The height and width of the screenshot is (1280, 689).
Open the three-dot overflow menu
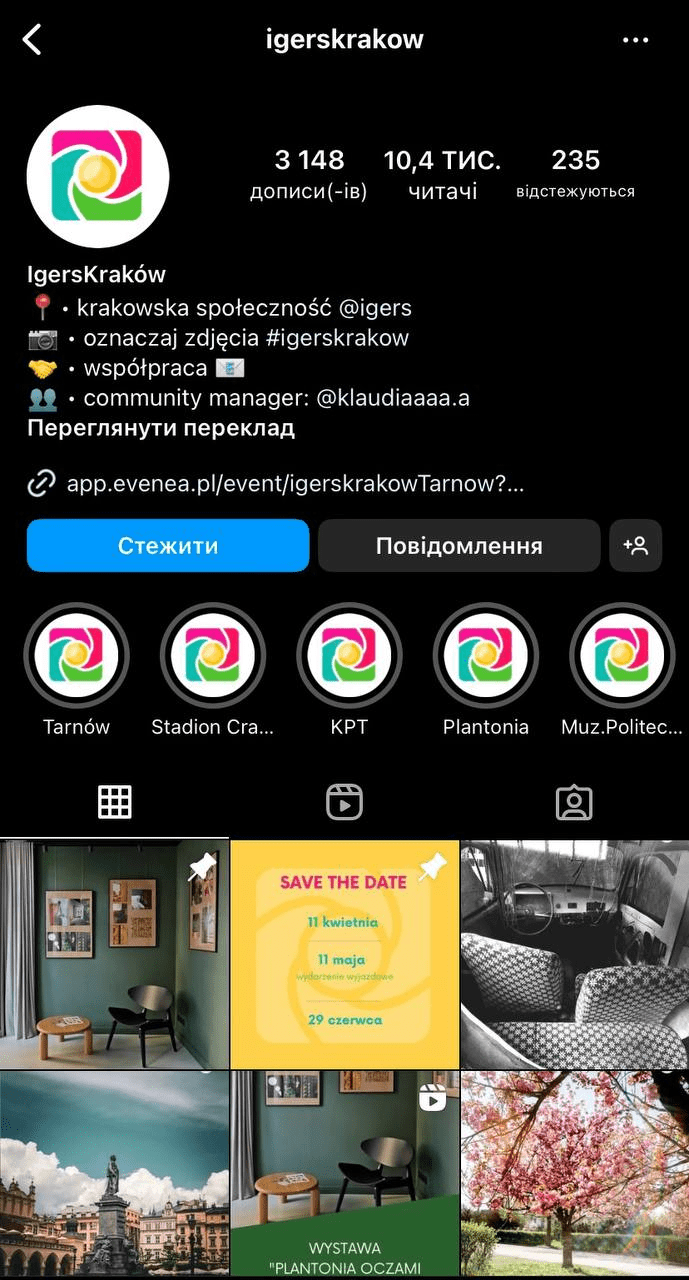pos(636,40)
